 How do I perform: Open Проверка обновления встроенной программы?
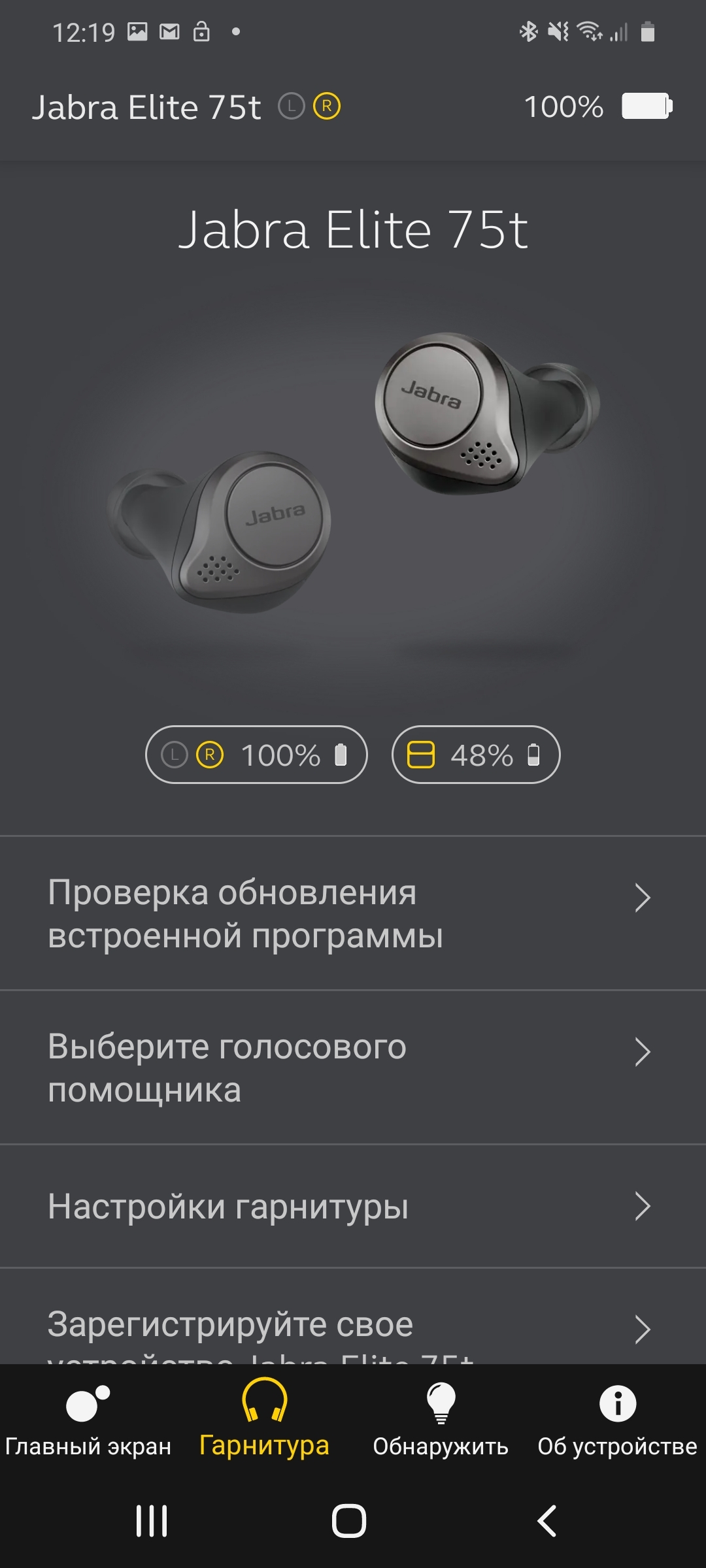[x=353, y=913]
